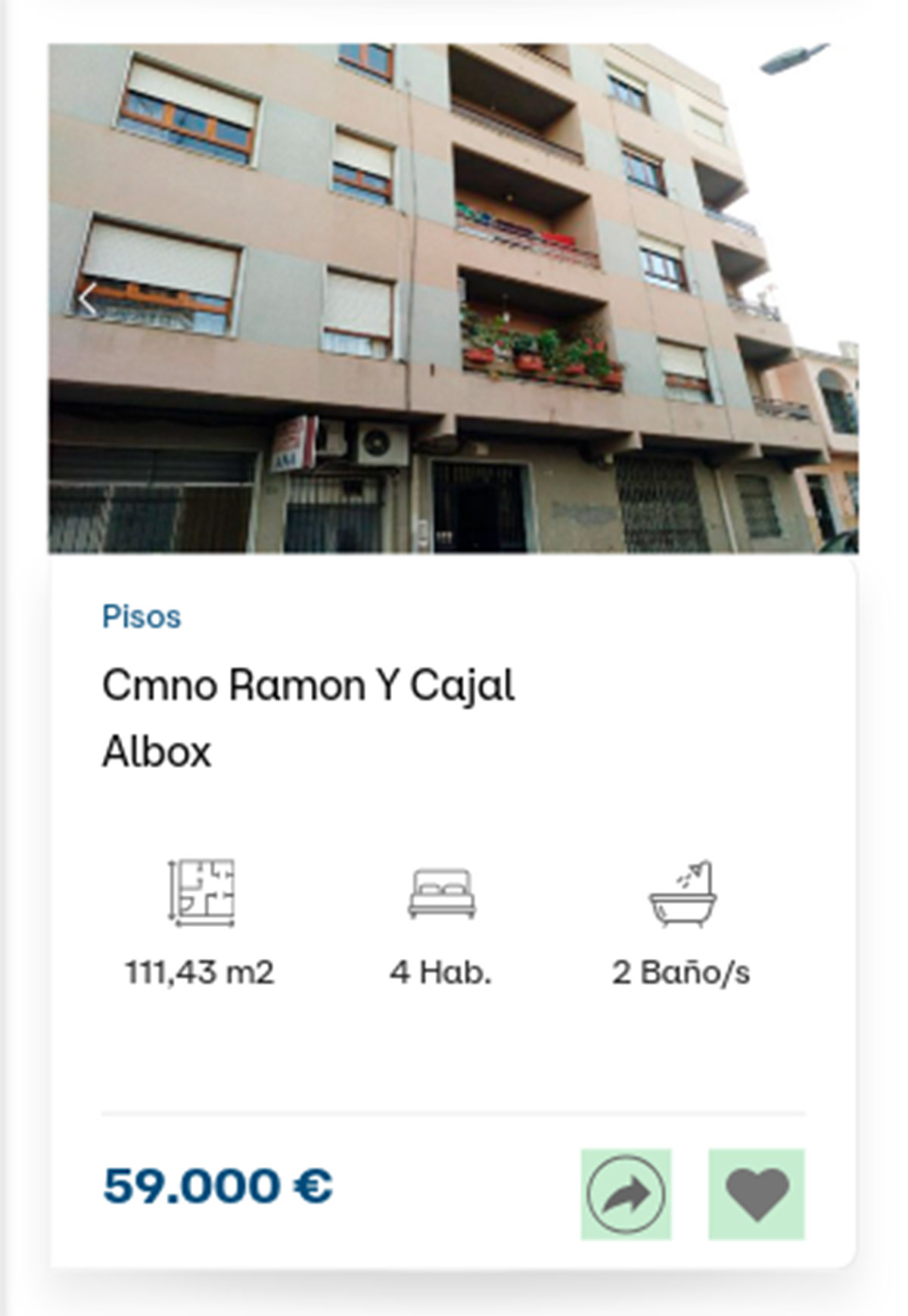
Task: Click the 4 Hab. rooms label
Action: pyautogui.click(x=442, y=972)
